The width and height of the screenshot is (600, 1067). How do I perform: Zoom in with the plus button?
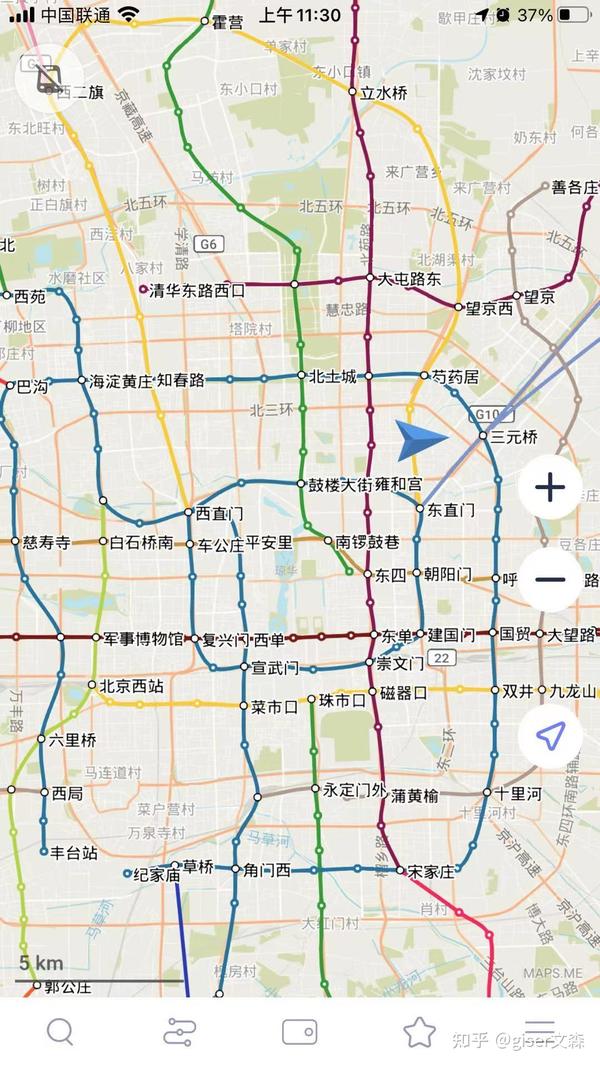(550, 487)
